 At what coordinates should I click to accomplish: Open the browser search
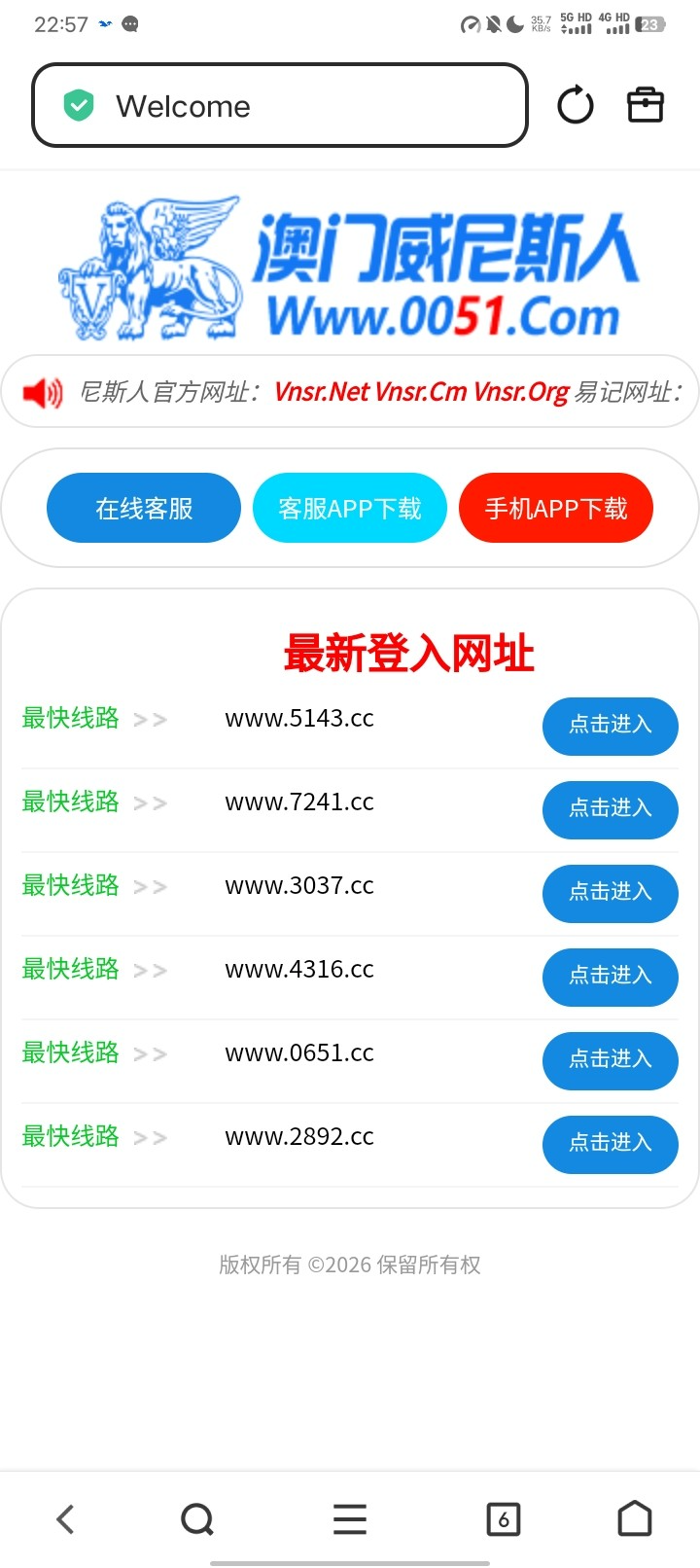[x=197, y=1519]
